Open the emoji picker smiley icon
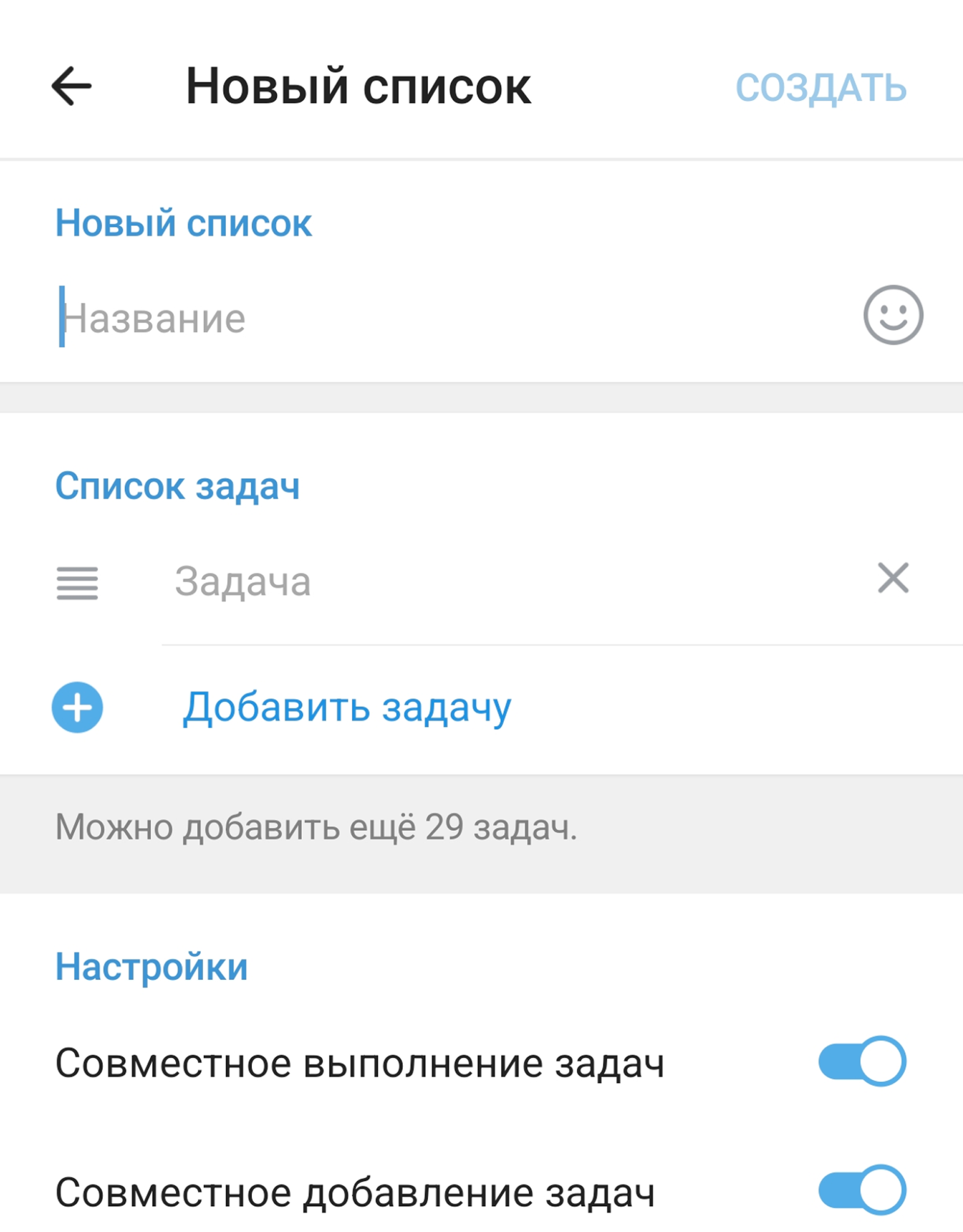This screenshot has width=963, height=1232. (x=893, y=315)
